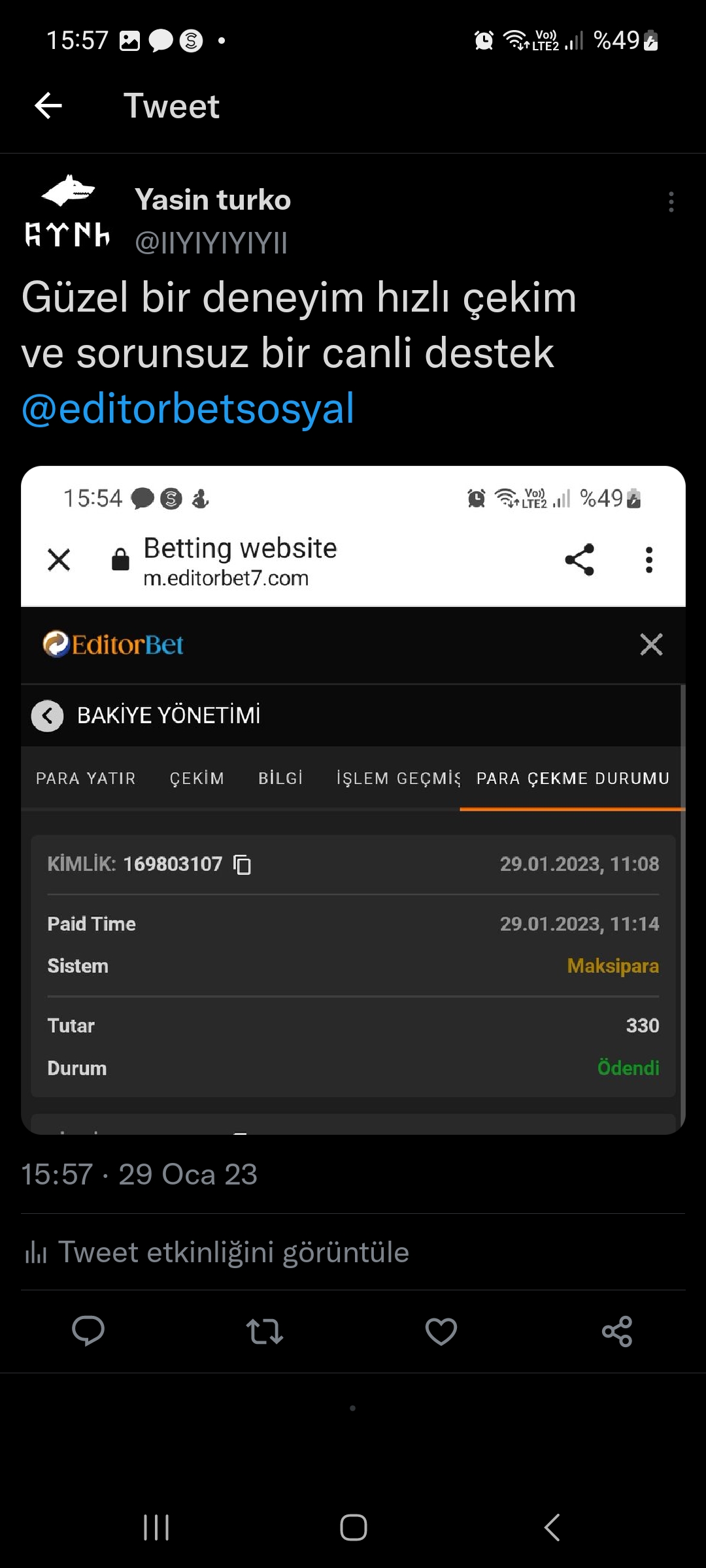
Task: Open Yasin turko's profile picture
Action: click(x=67, y=212)
